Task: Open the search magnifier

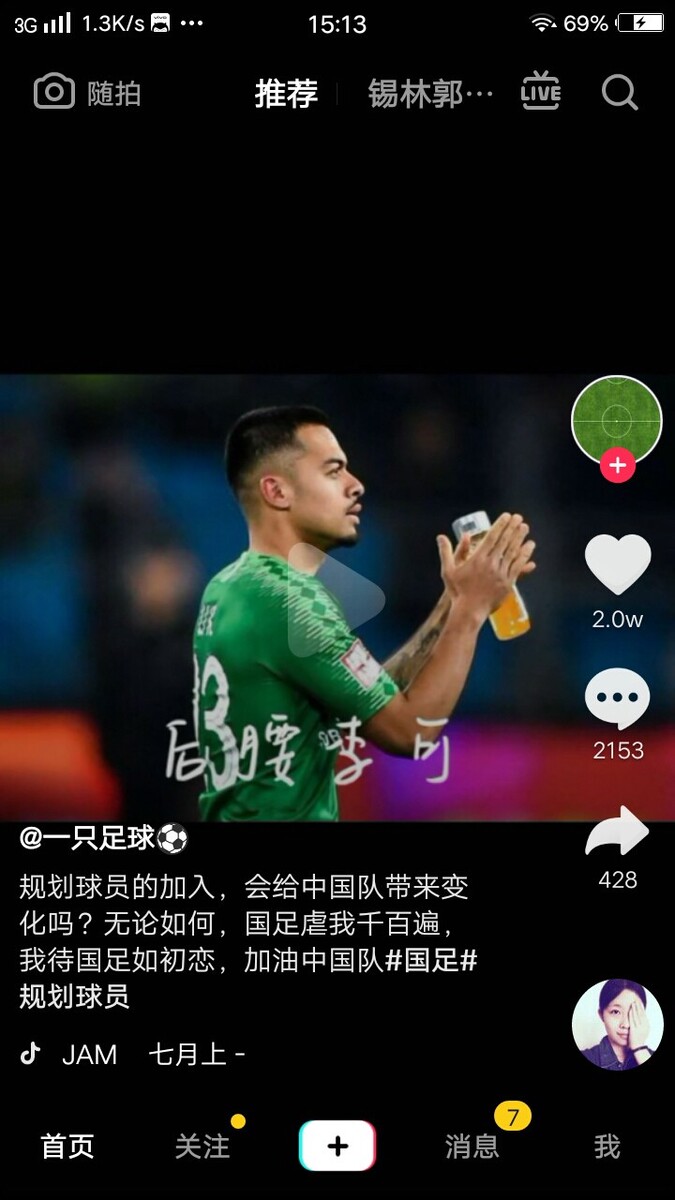Action: coord(620,93)
